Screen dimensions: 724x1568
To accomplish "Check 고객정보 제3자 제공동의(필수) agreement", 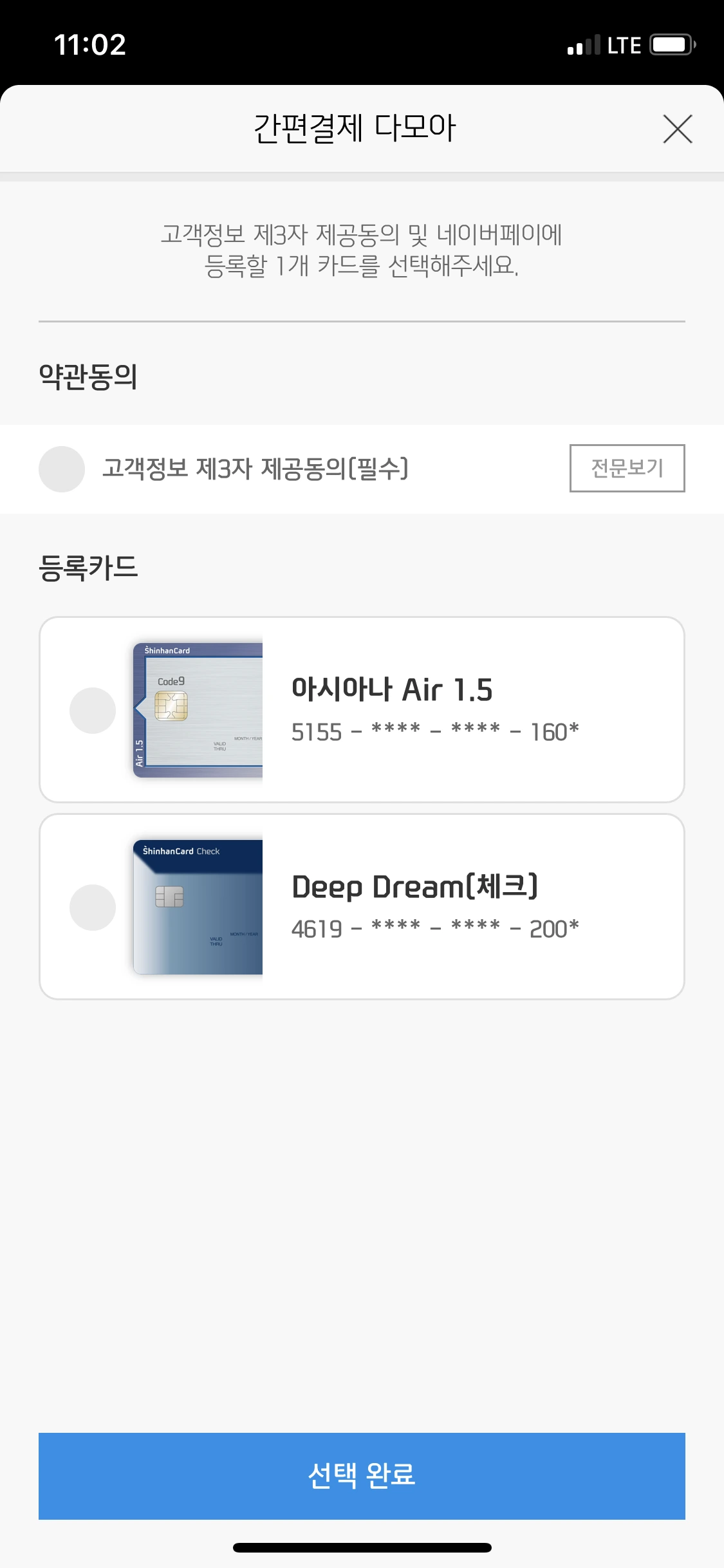I will click(x=62, y=469).
